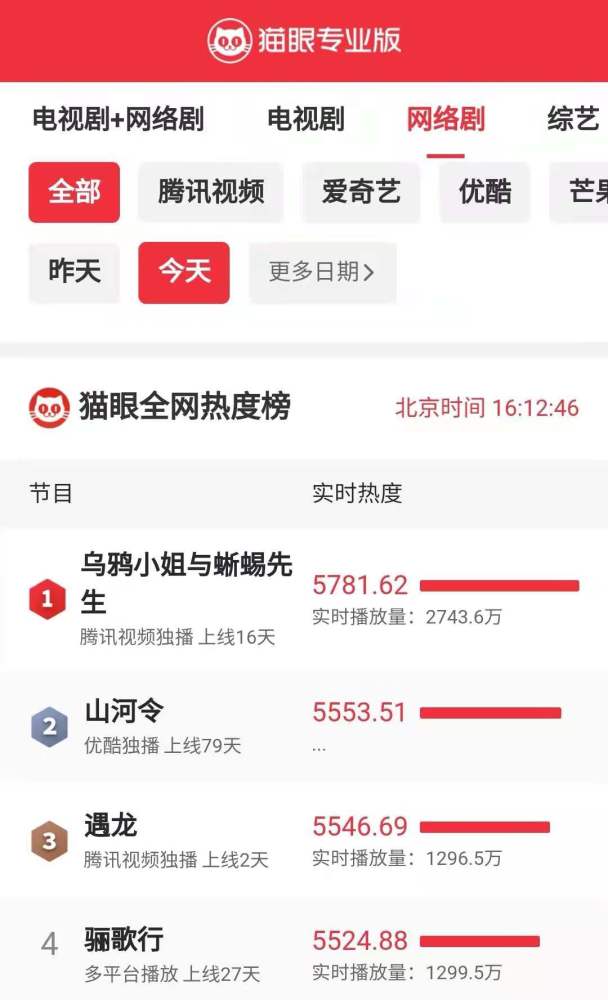This screenshot has width=608, height=1000.
Task: Open 乌鸦小姐与蜥蜴先生 details
Action: 186,583
